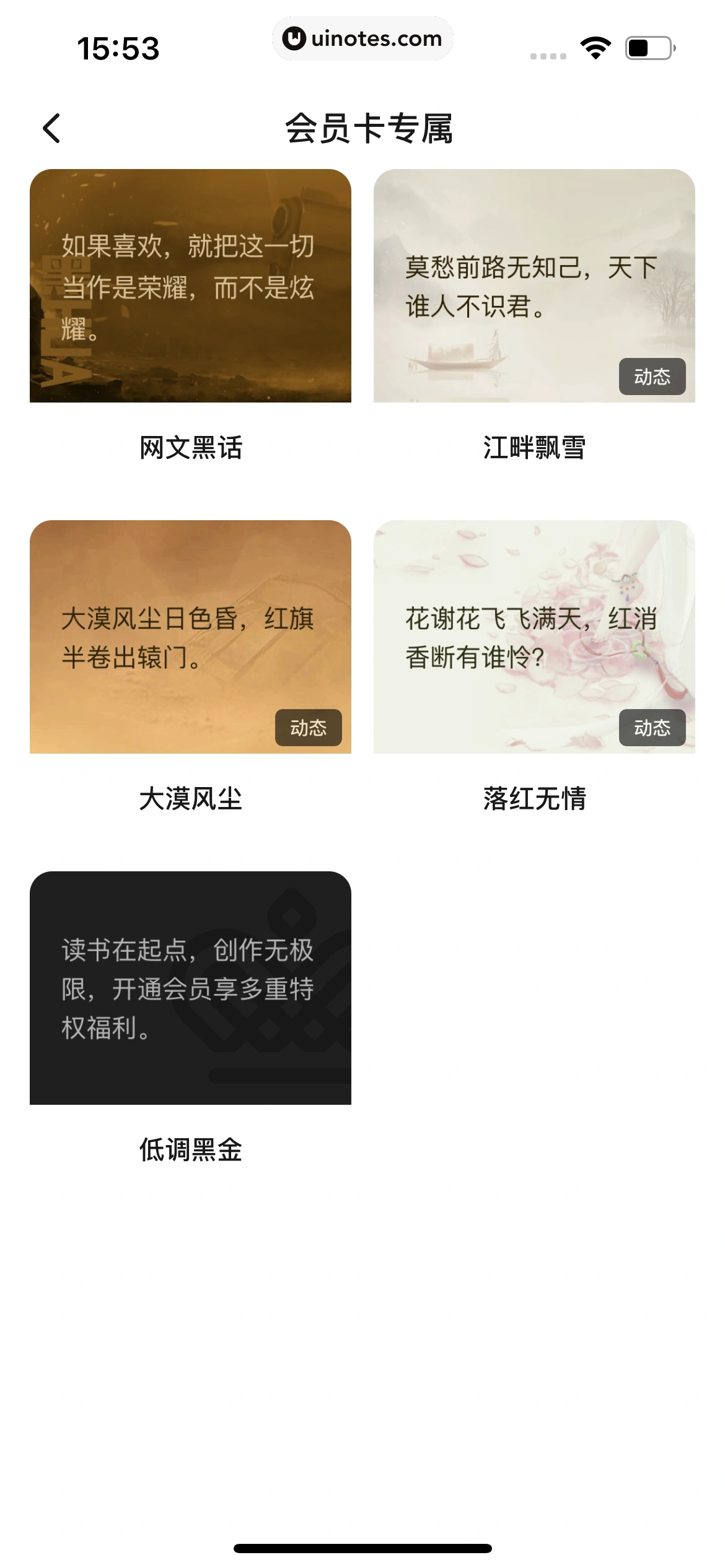Select the 网文黑话 label text
725x1568 pixels.
(x=191, y=448)
